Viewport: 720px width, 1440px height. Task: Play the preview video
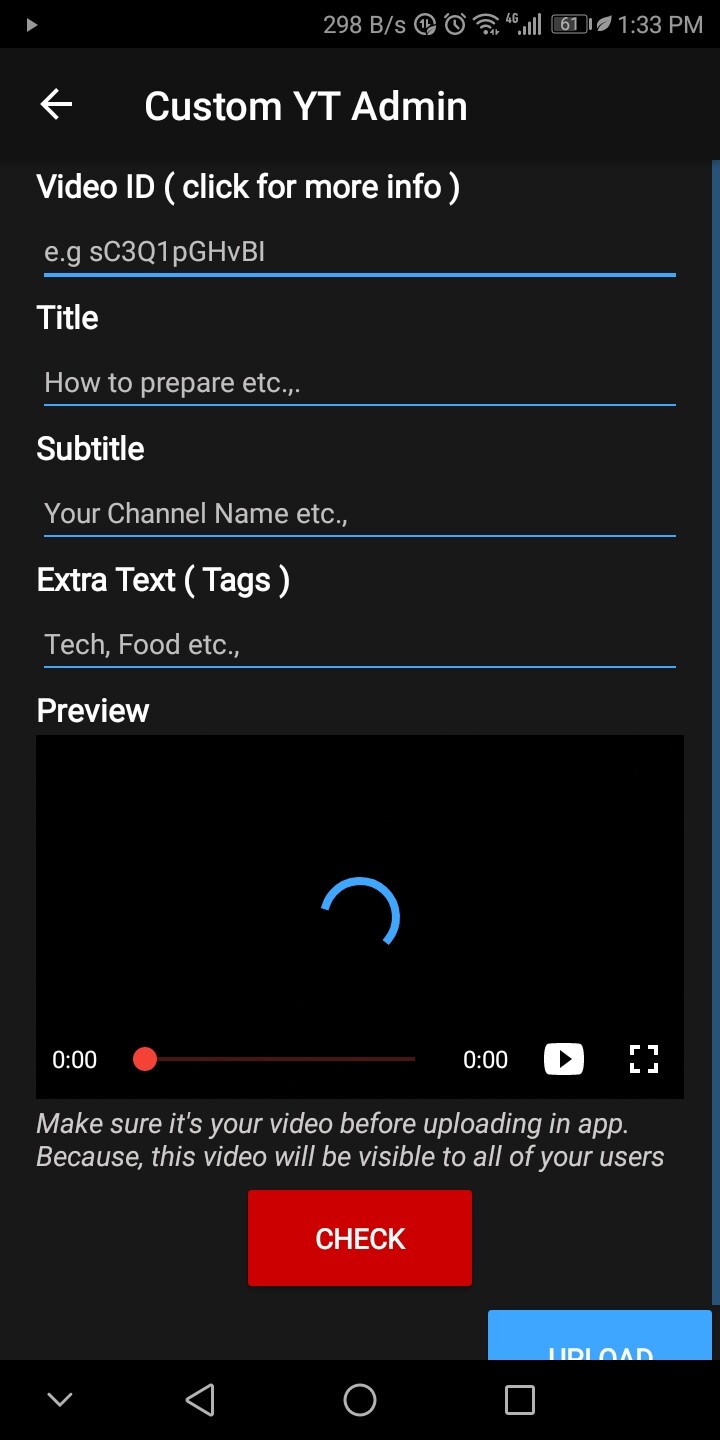click(563, 1059)
